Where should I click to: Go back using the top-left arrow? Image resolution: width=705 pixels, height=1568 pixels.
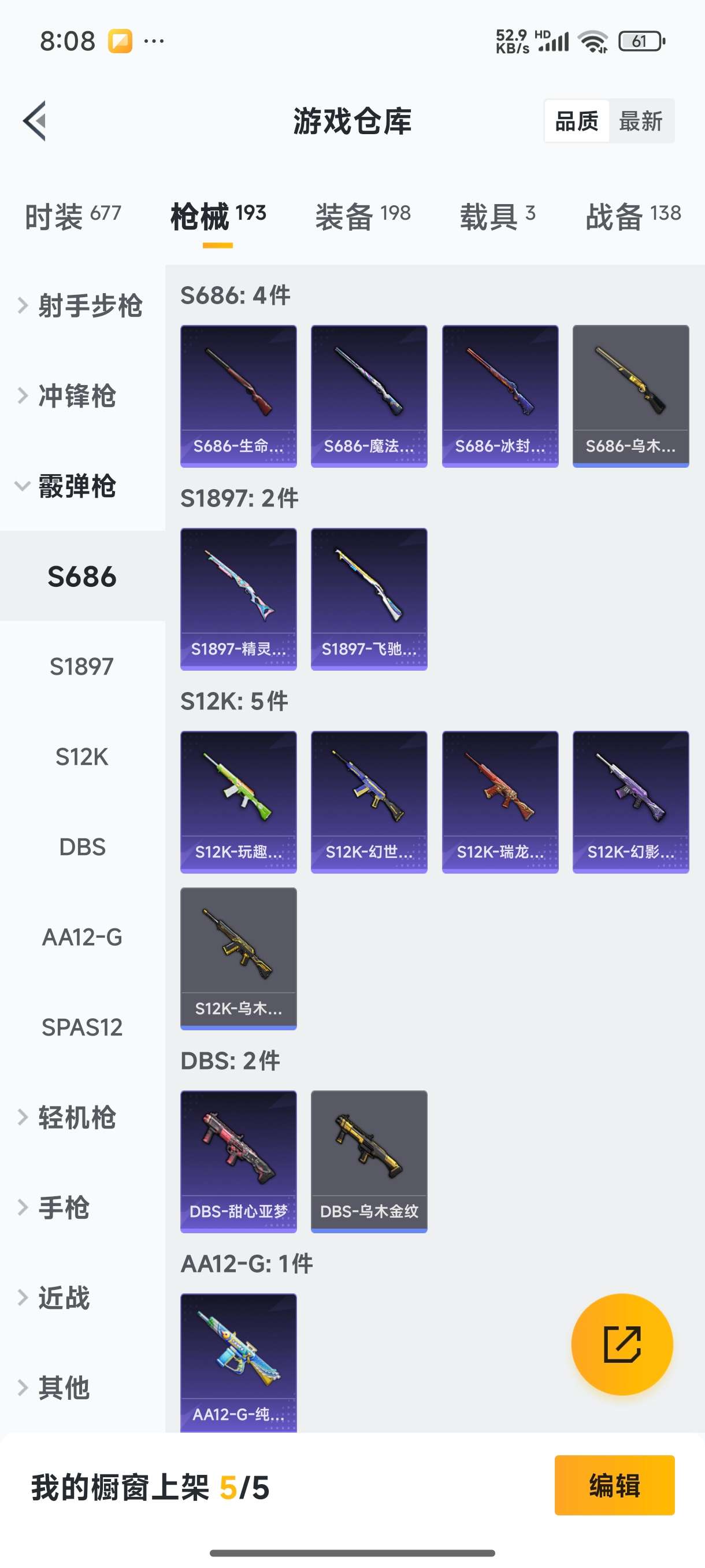click(35, 120)
